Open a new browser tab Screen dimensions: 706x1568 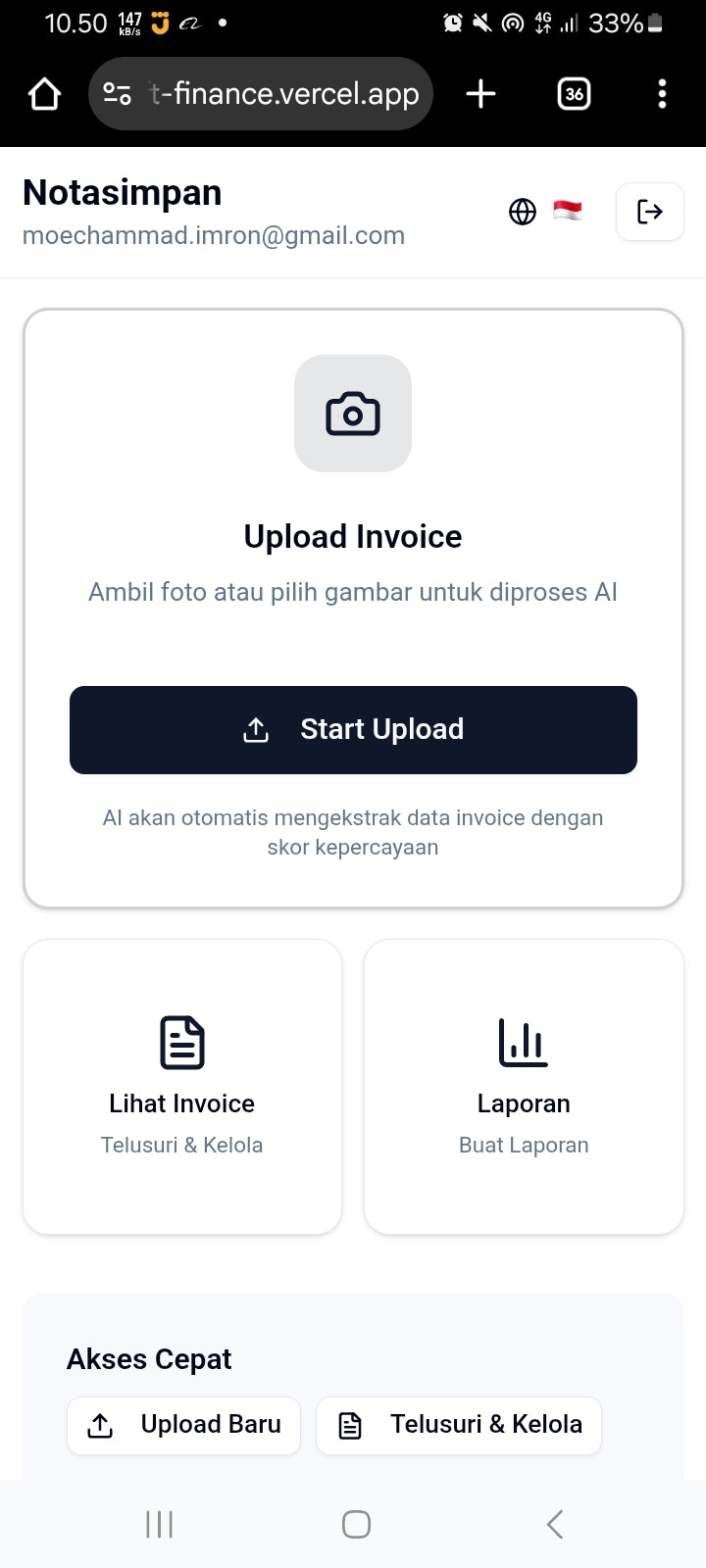pos(480,94)
